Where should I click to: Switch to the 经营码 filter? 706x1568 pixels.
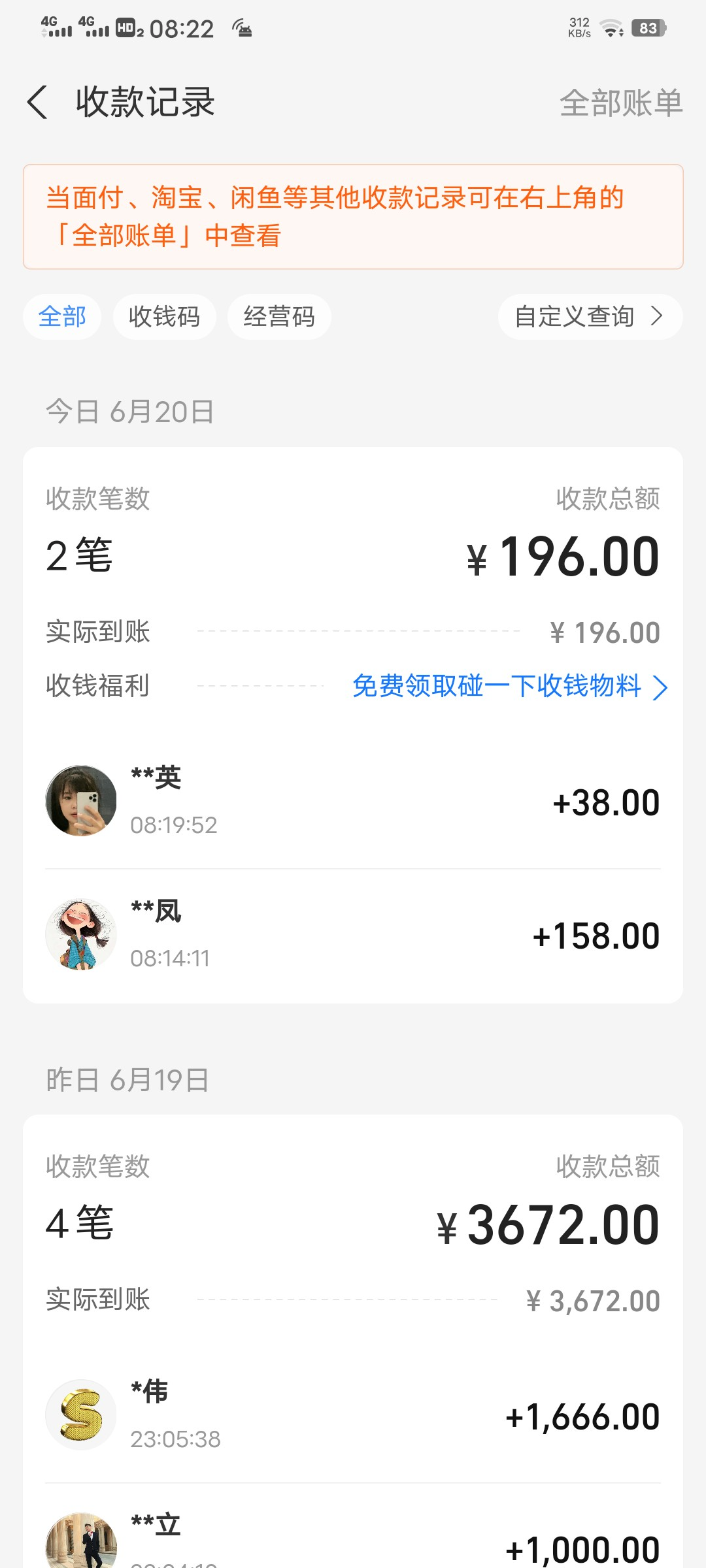click(x=279, y=317)
